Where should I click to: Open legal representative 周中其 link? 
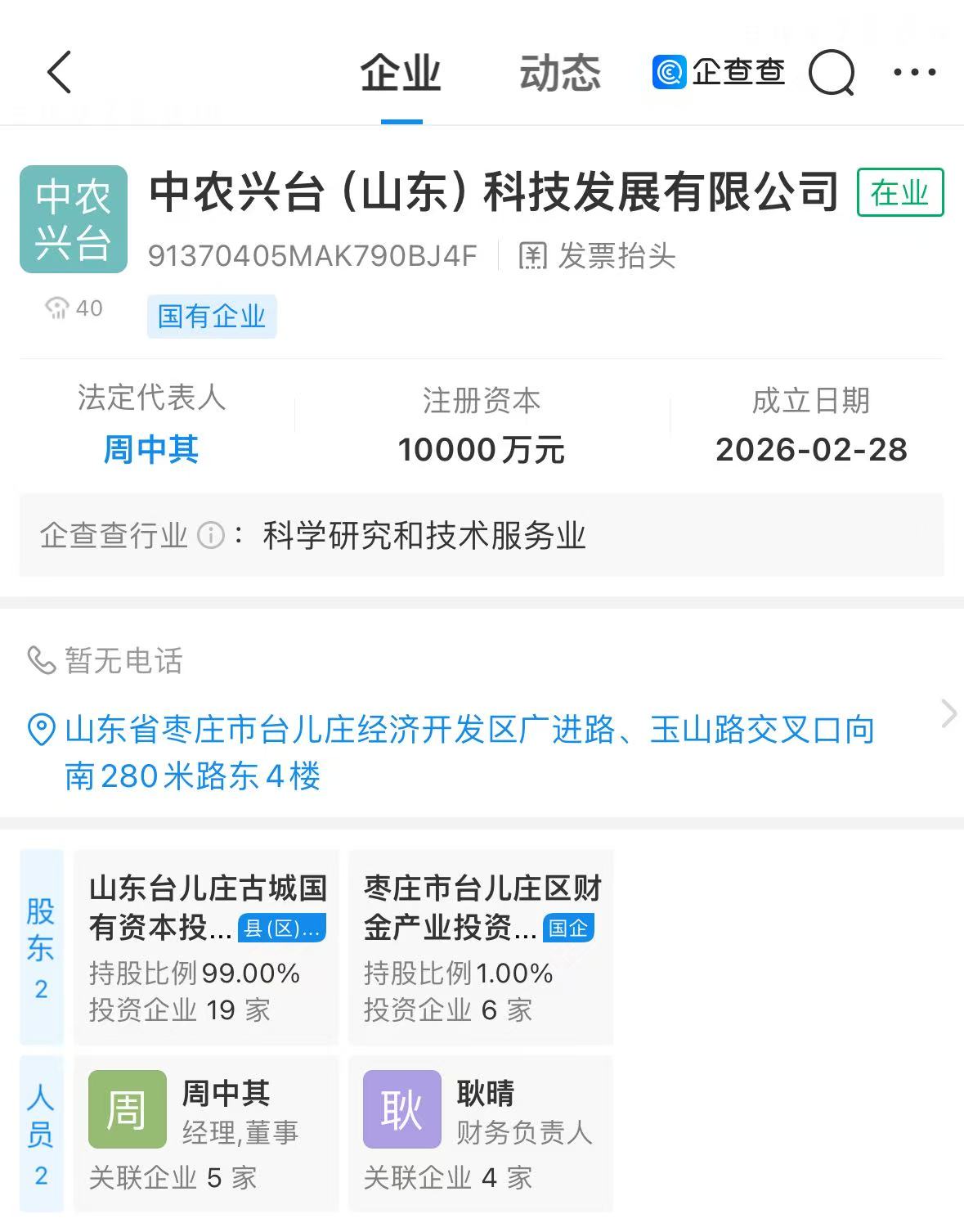(151, 449)
